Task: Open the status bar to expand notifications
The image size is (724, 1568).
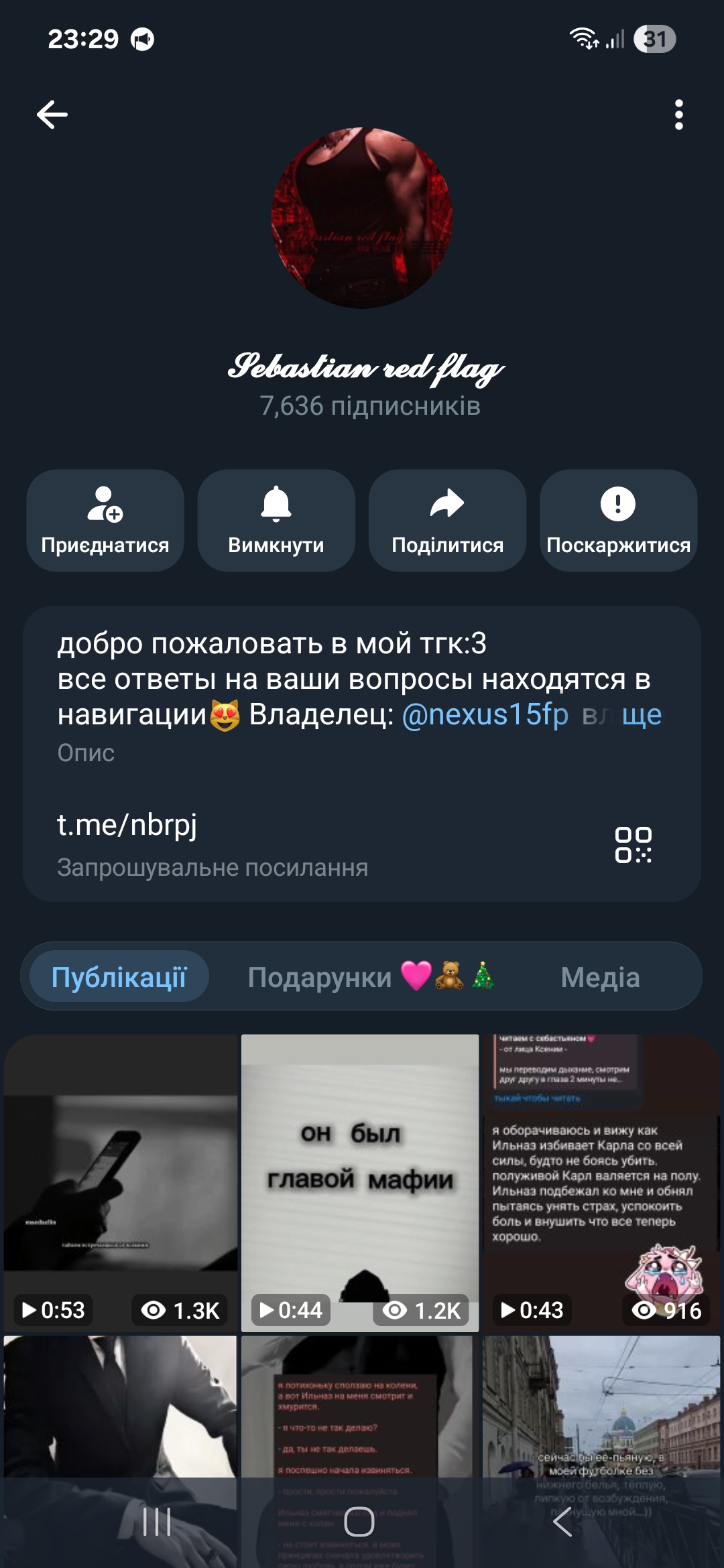Action: 362,40
